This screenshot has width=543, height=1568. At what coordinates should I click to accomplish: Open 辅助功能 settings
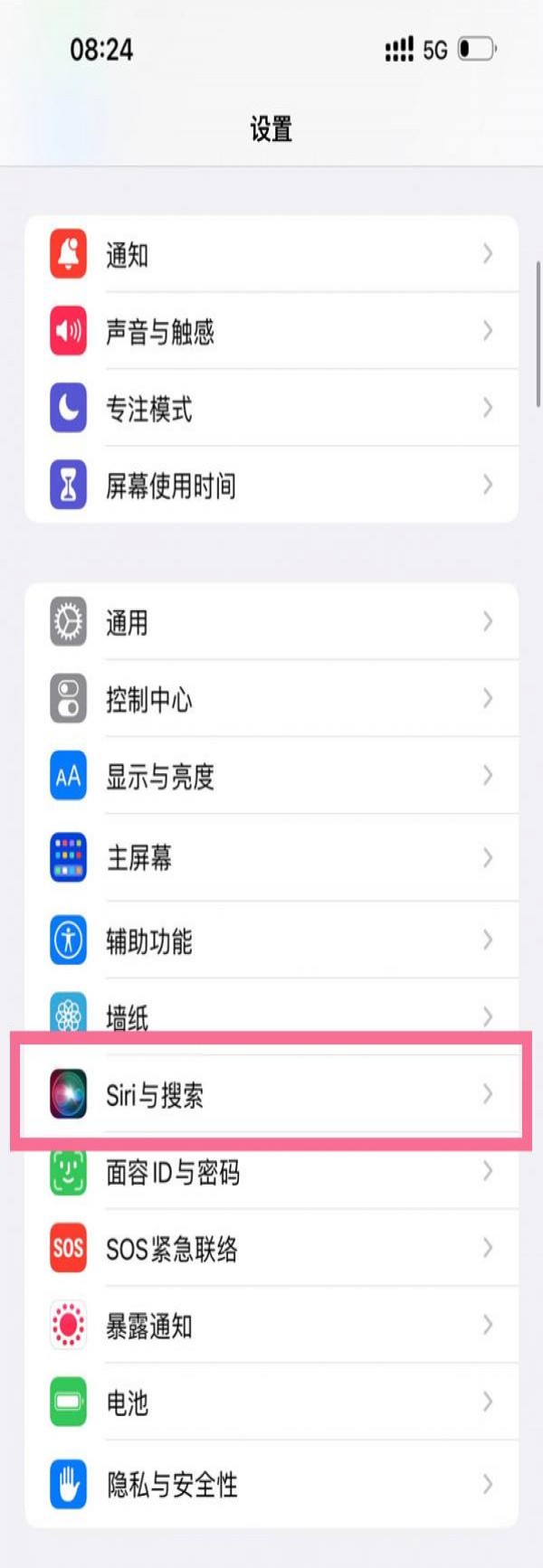271,940
